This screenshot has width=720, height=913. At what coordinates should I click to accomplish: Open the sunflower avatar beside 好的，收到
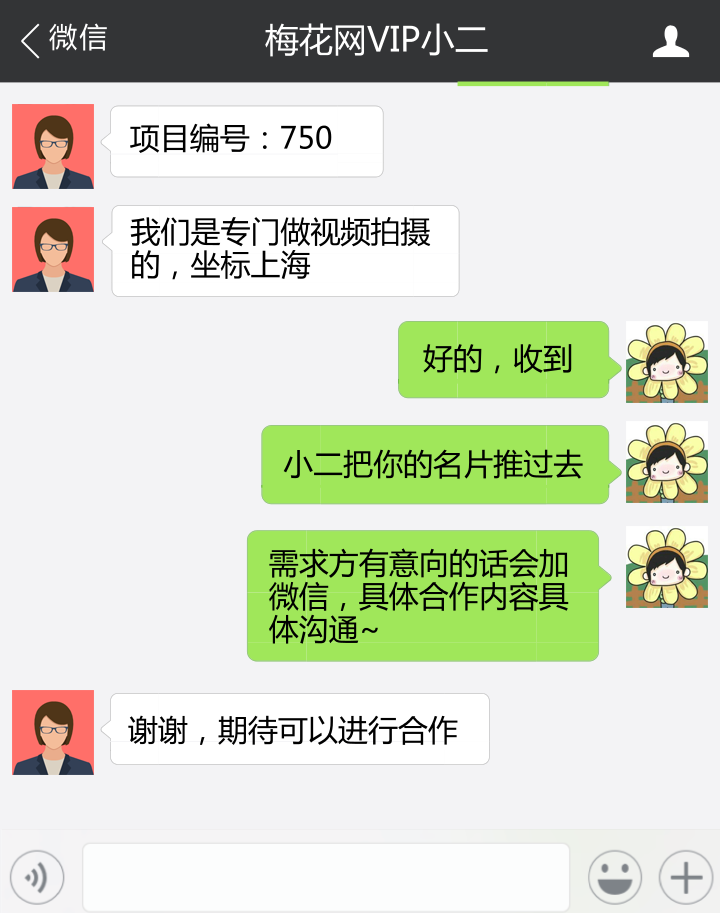click(x=666, y=361)
